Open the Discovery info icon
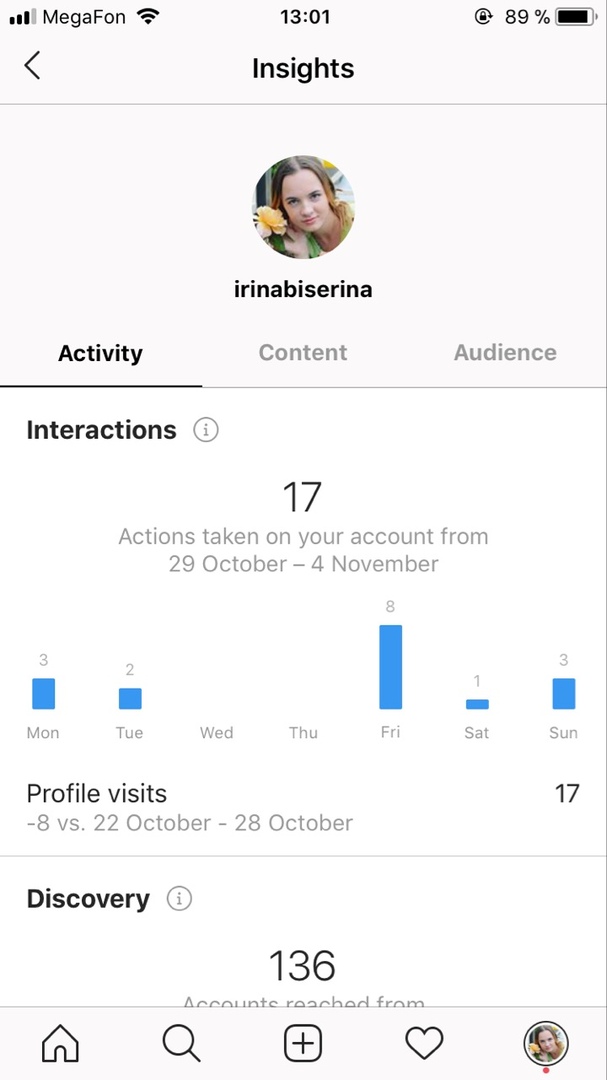The image size is (607, 1080). [179, 899]
